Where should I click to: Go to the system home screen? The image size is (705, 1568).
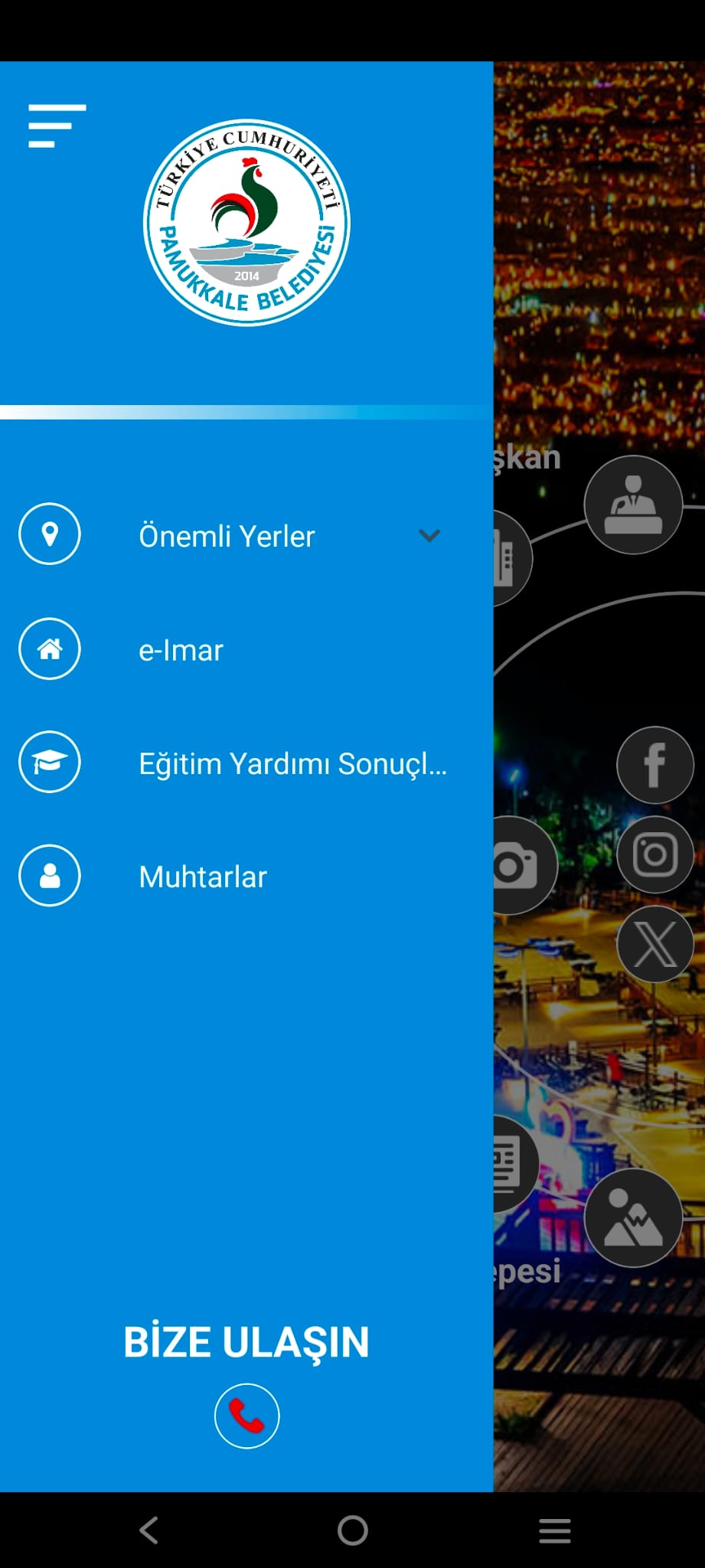353,1530
